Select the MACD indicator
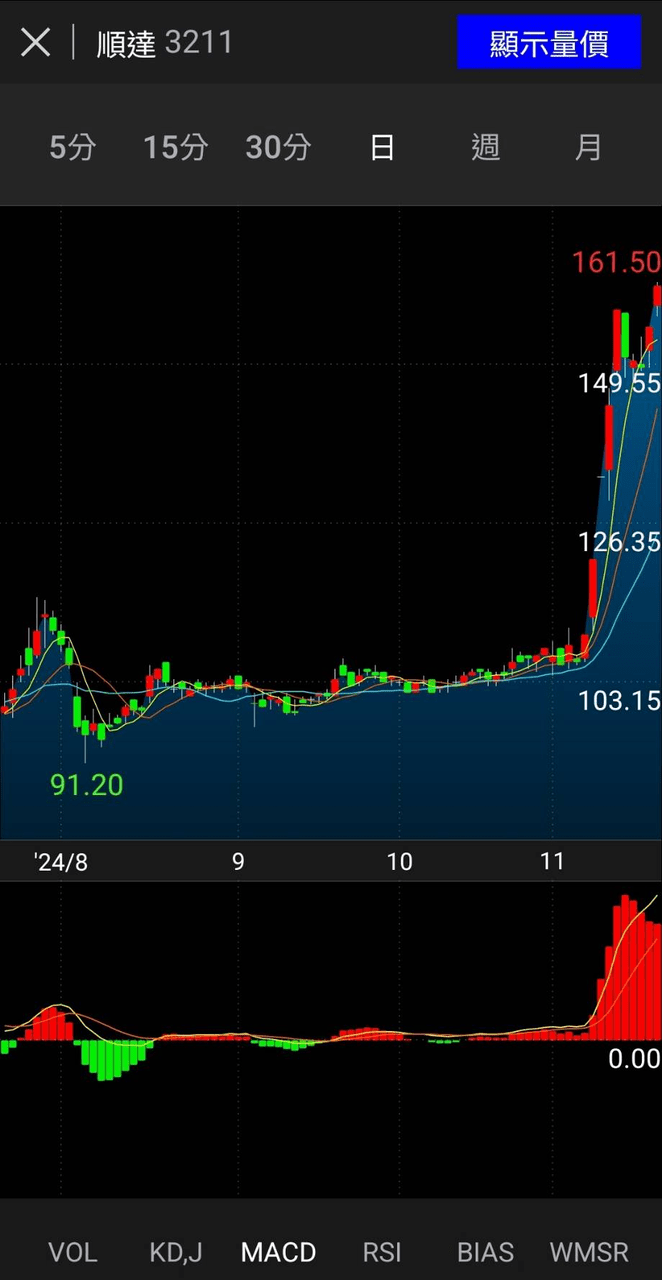This screenshot has width=662, height=1280. tap(278, 1251)
